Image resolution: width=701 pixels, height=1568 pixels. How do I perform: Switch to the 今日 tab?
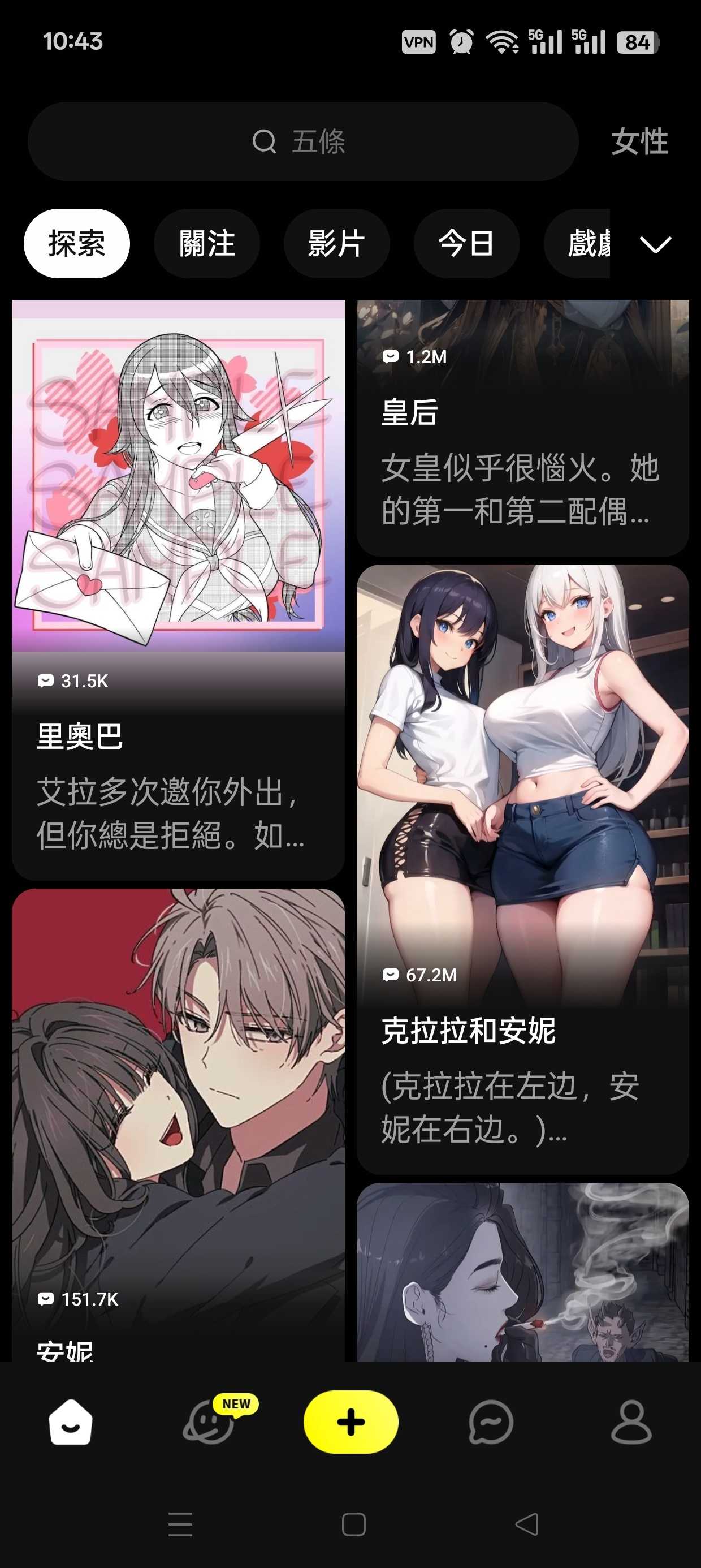(x=466, y=243)
